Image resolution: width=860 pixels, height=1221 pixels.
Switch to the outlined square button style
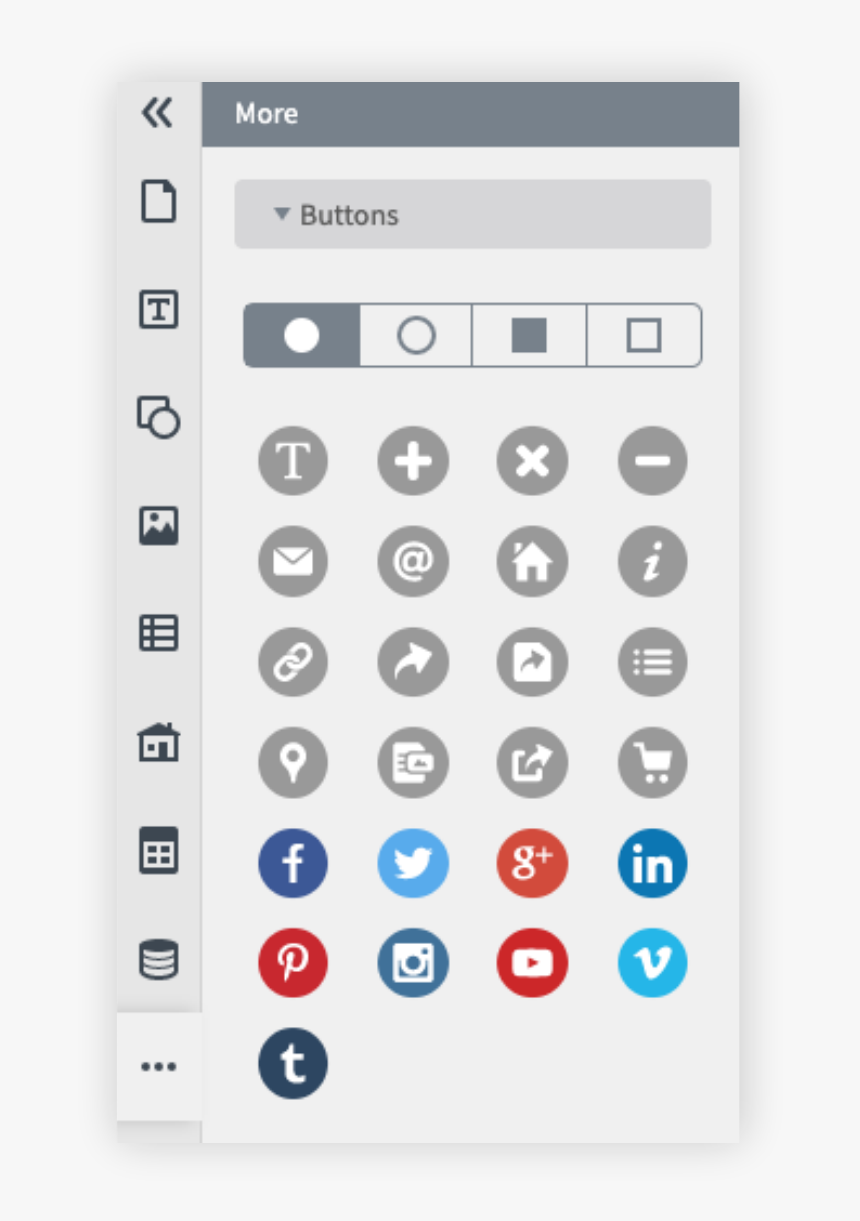pos(644,336)
